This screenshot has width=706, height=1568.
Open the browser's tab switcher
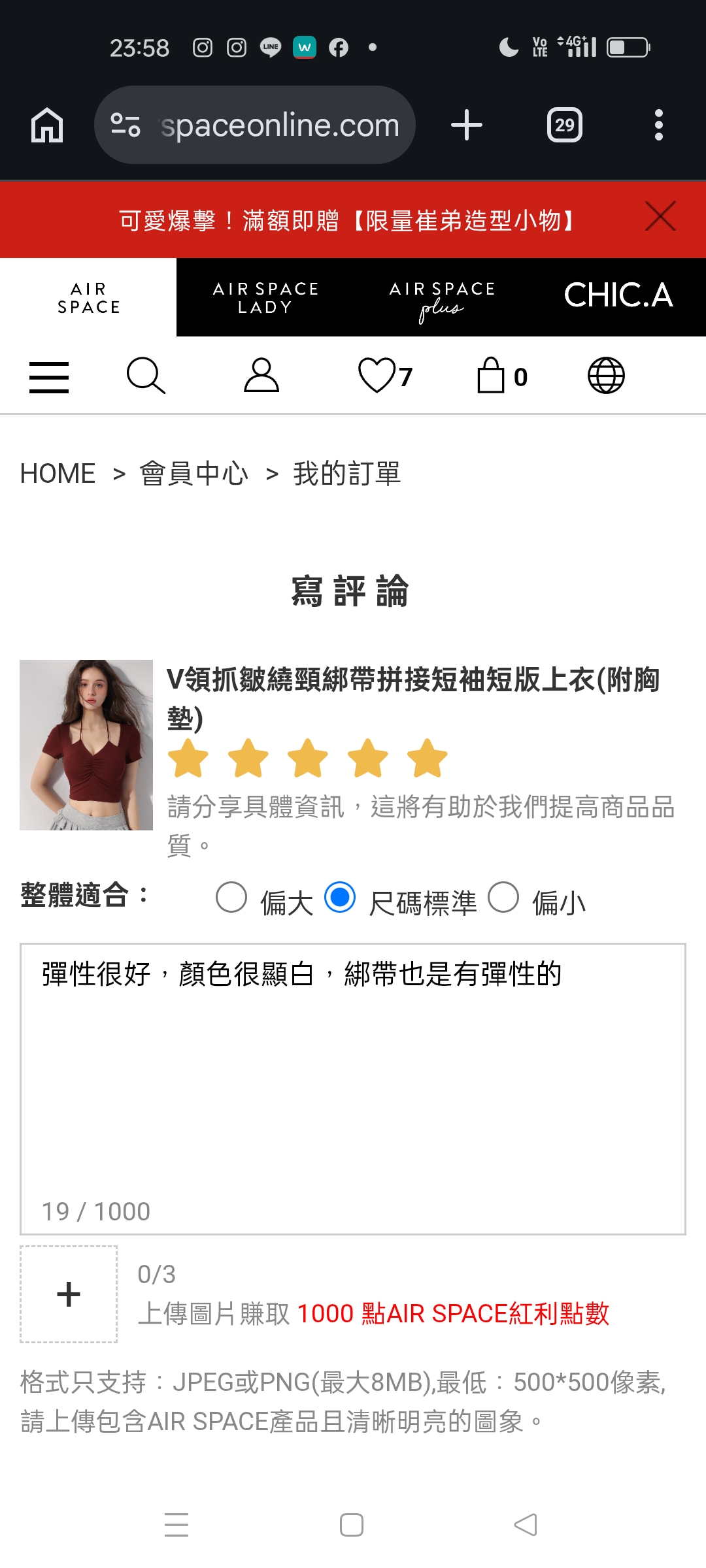(564, 125)
